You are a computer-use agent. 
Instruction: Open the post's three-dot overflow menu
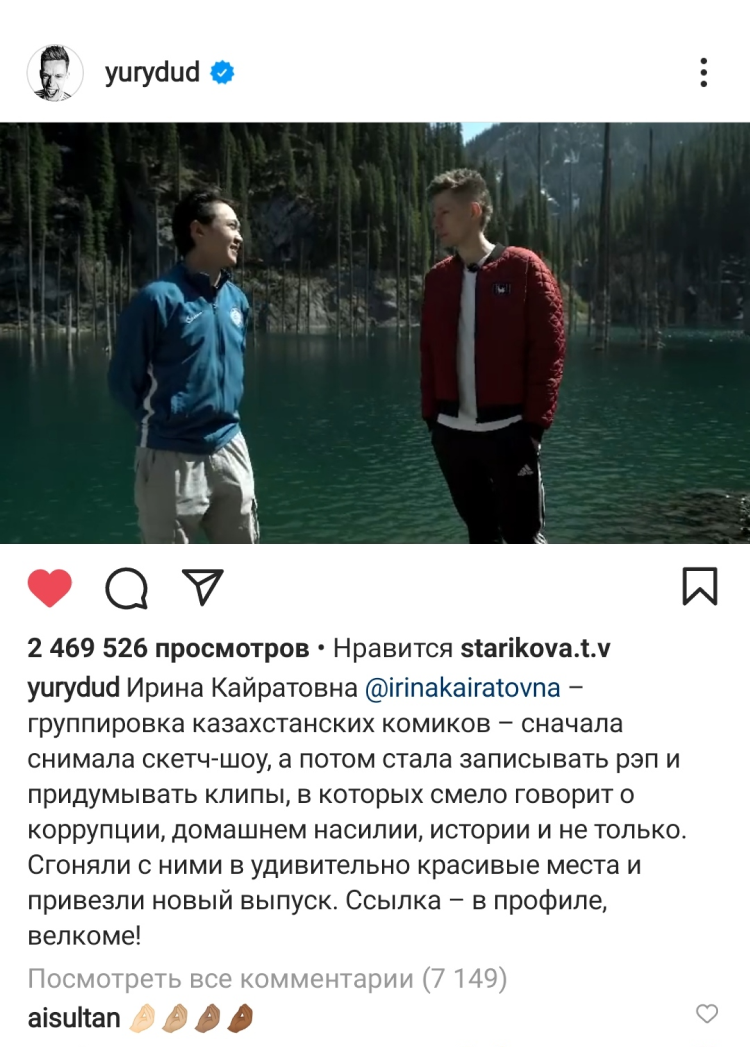point(704,73)
